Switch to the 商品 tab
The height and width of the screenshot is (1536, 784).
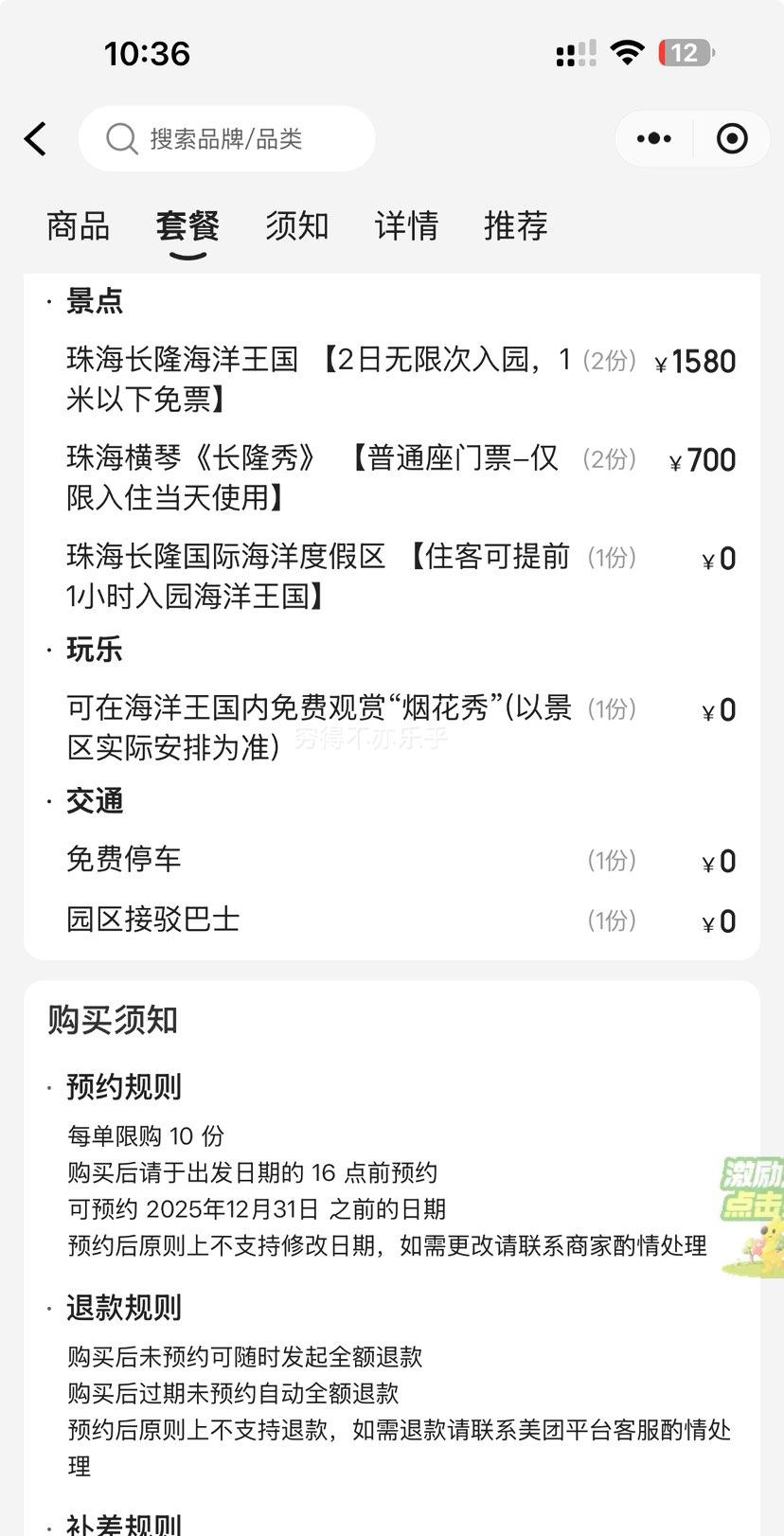pyautogui.click(x=79, y=226)
